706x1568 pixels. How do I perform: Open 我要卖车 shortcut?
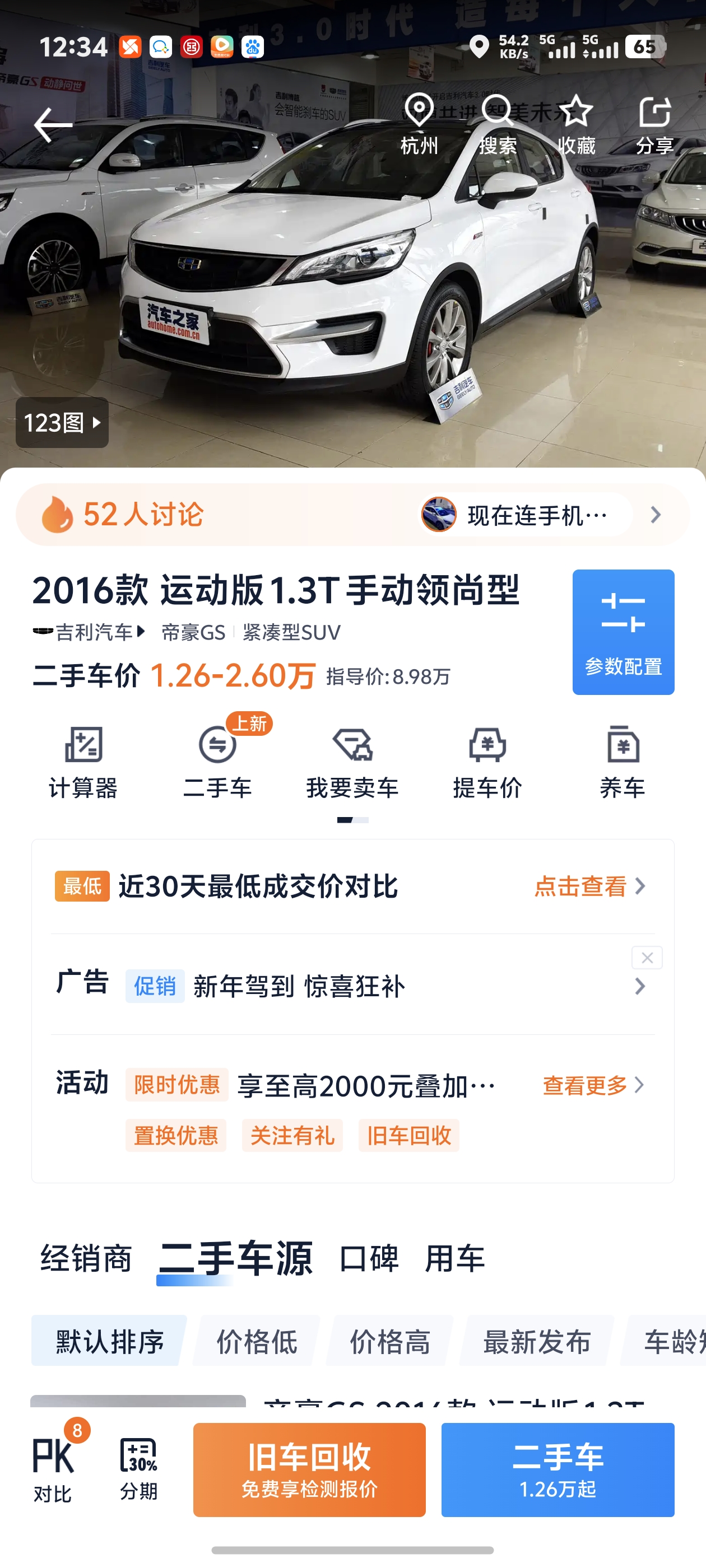coord(352,762)
